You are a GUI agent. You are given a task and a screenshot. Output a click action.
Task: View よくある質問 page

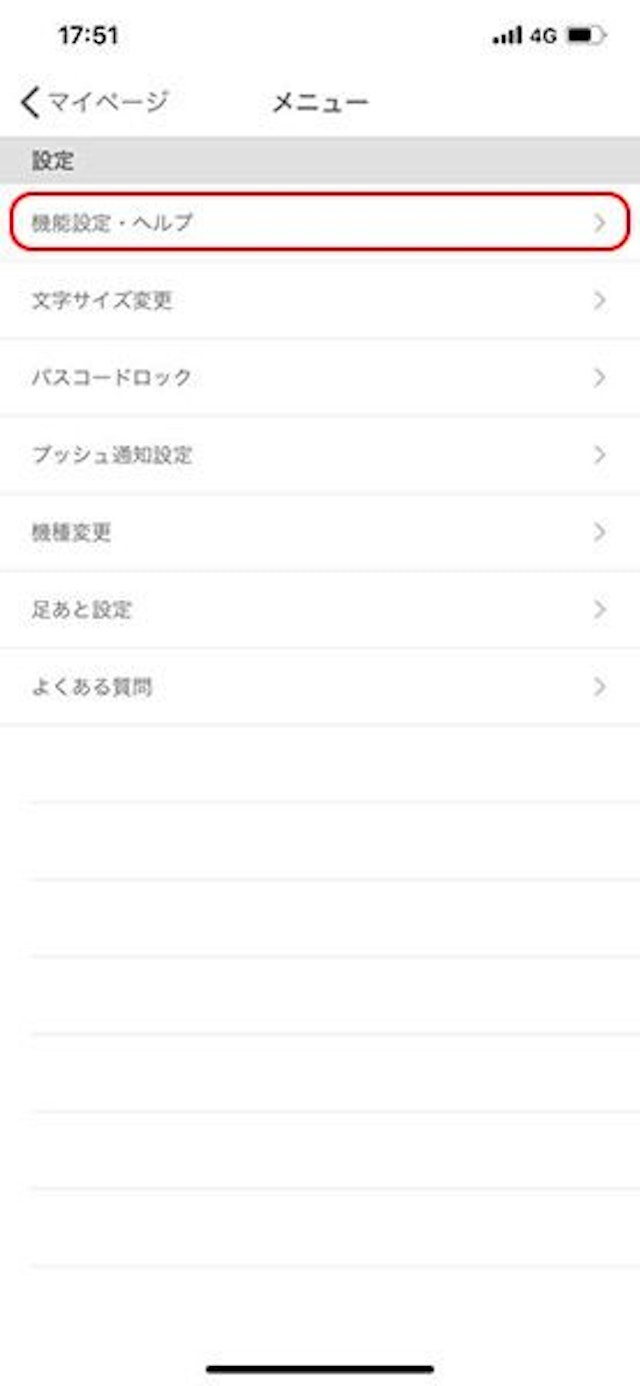(x=320, y=687)
